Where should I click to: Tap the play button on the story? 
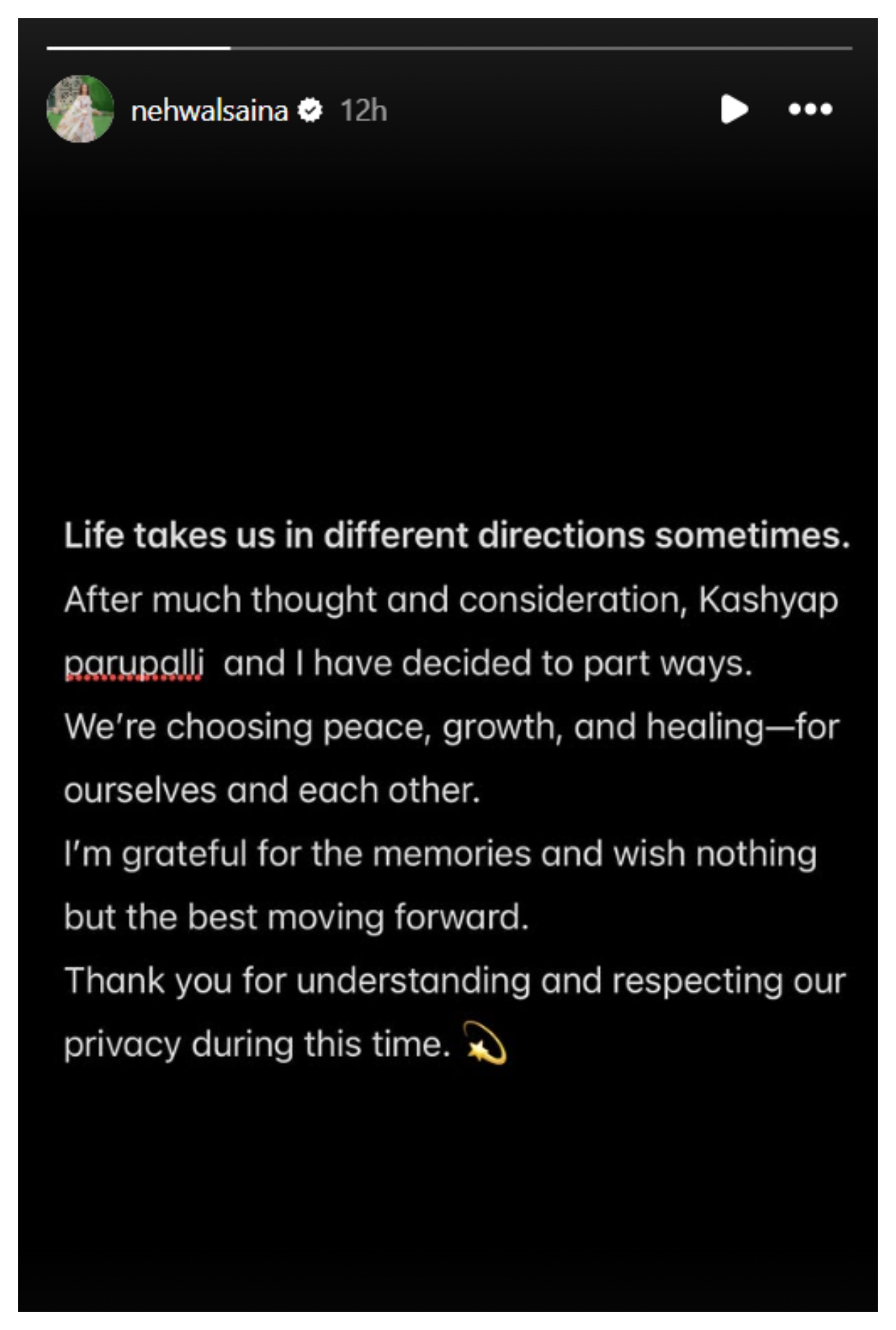(x=734, y=109)
